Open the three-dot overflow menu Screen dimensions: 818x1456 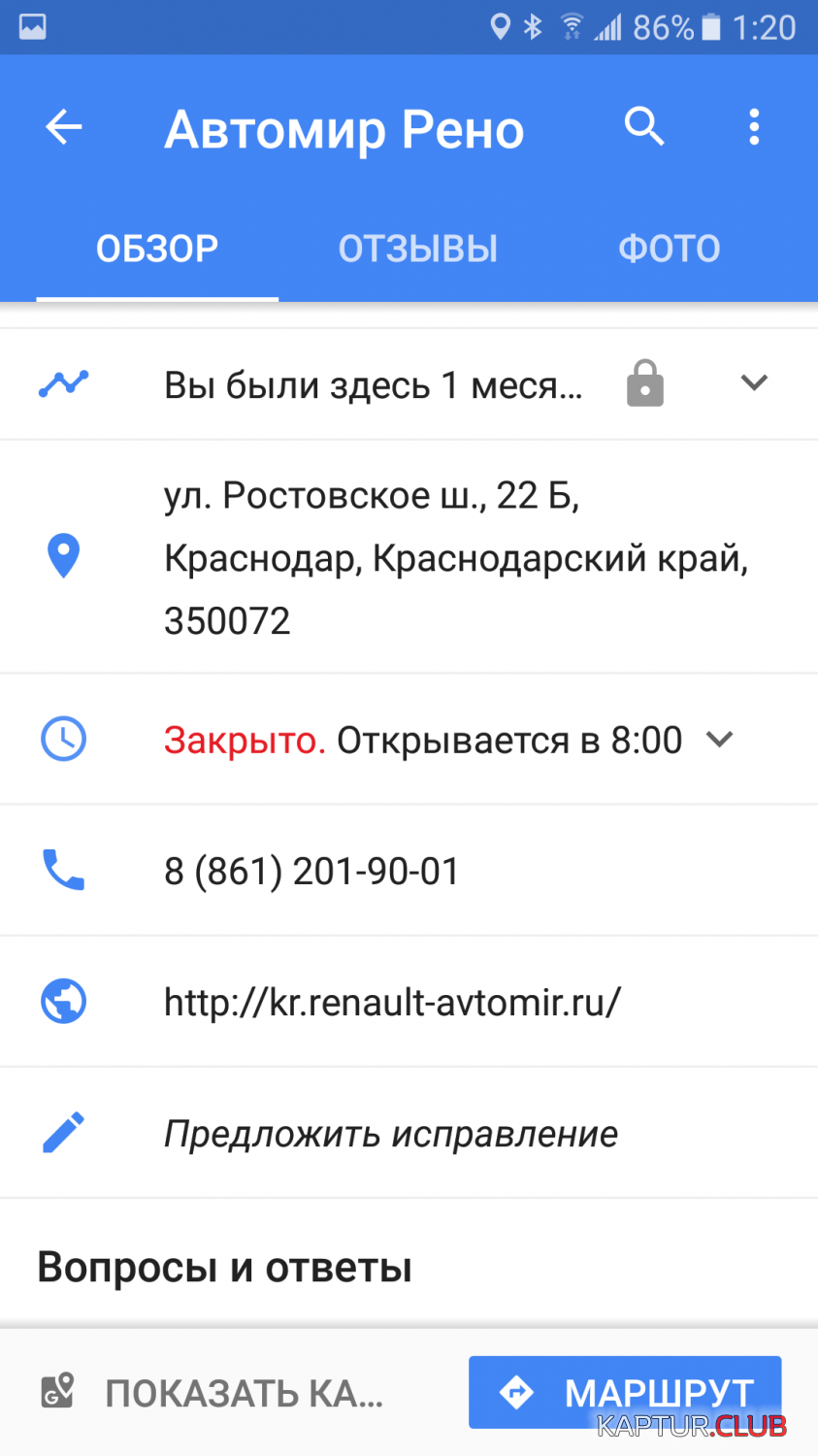tap(754, 127)
